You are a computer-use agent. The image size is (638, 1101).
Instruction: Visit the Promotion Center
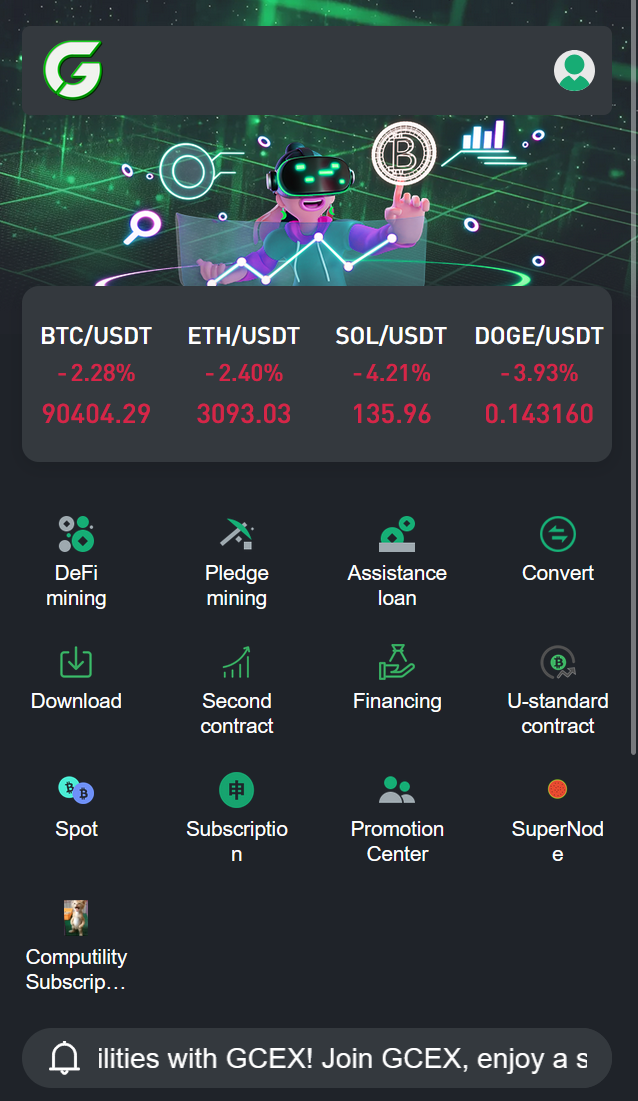[x=397, y=817]
